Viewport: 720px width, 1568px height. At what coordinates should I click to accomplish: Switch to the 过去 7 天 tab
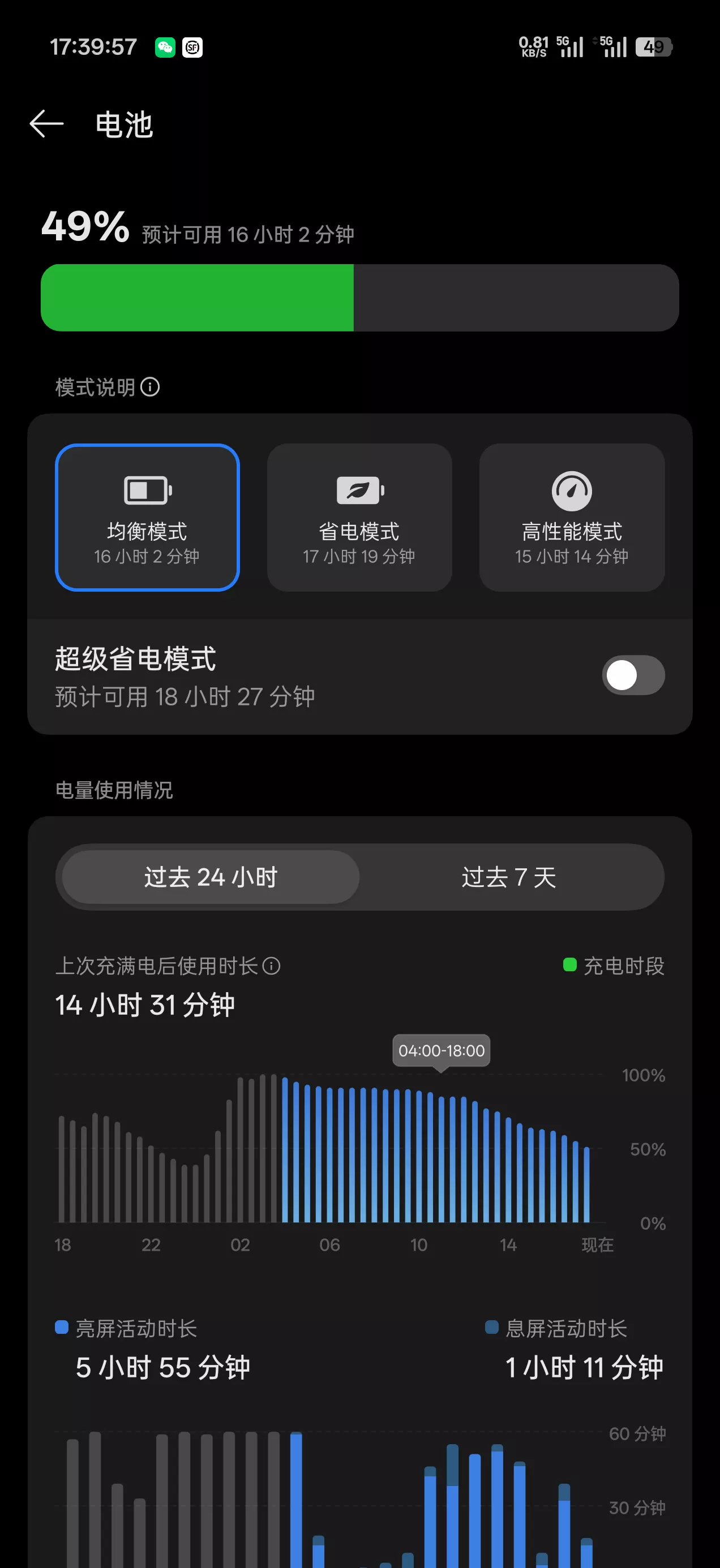click(510, 877)
